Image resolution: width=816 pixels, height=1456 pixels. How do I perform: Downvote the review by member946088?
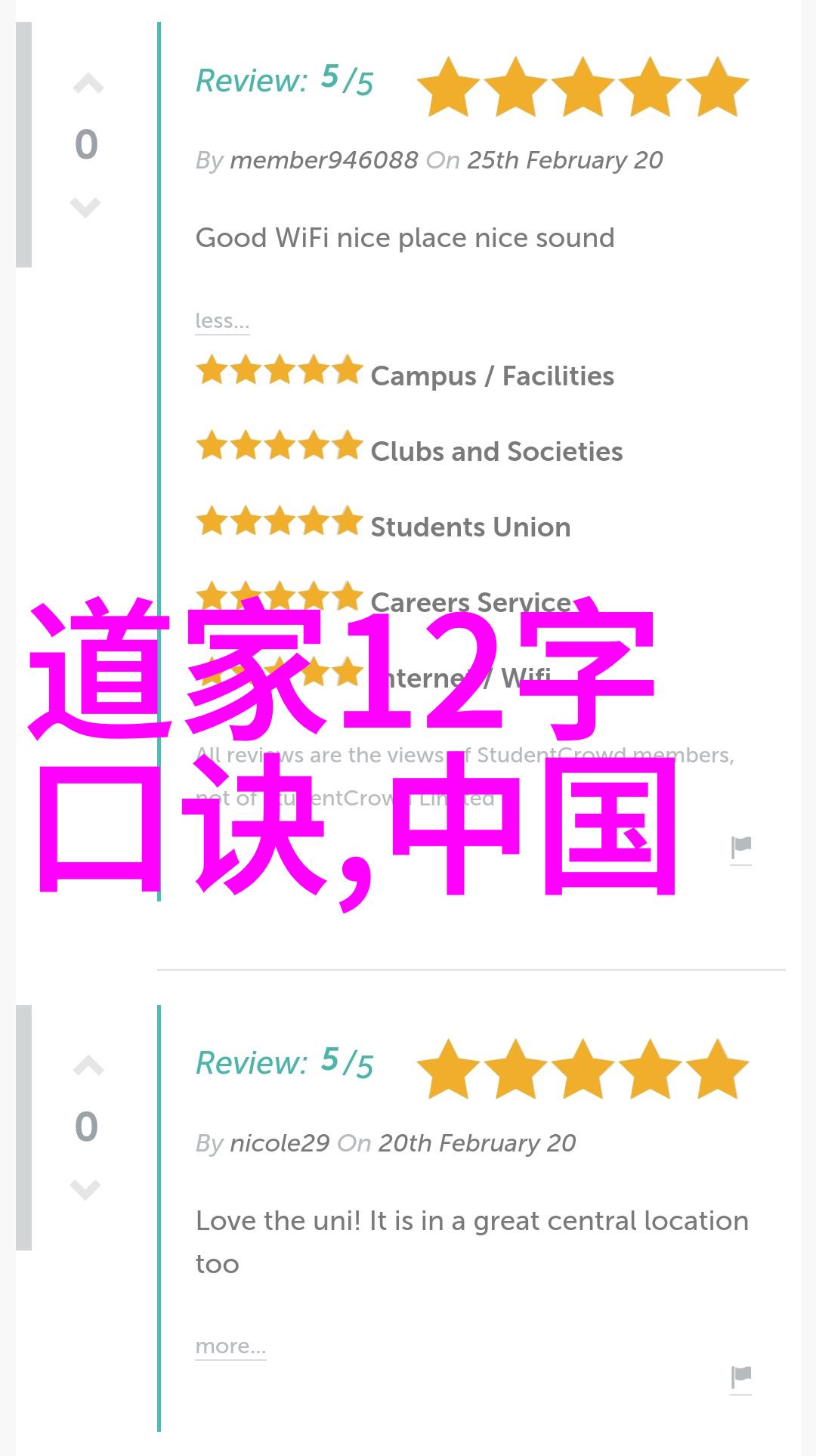click(85, 206)
